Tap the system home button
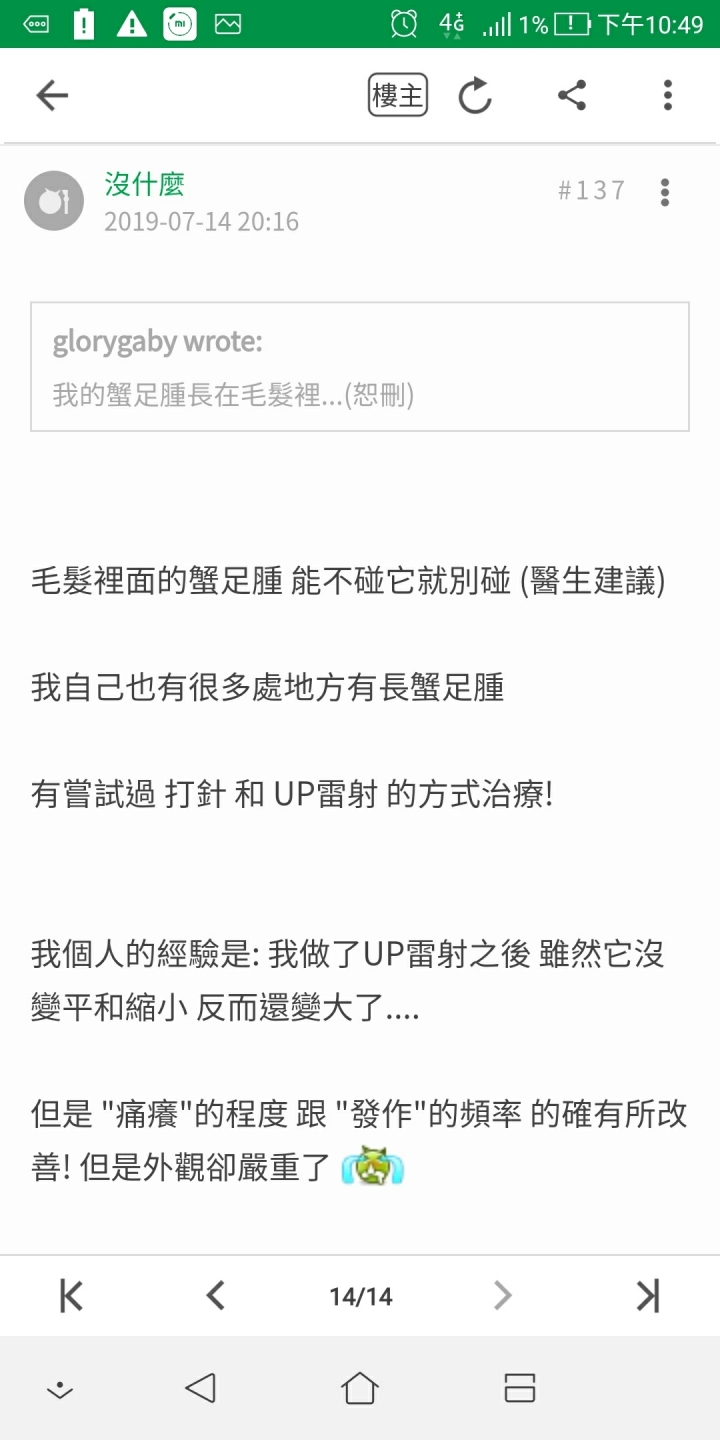The width and height of the screenshot is (720, 1440). click(360, 1388)
